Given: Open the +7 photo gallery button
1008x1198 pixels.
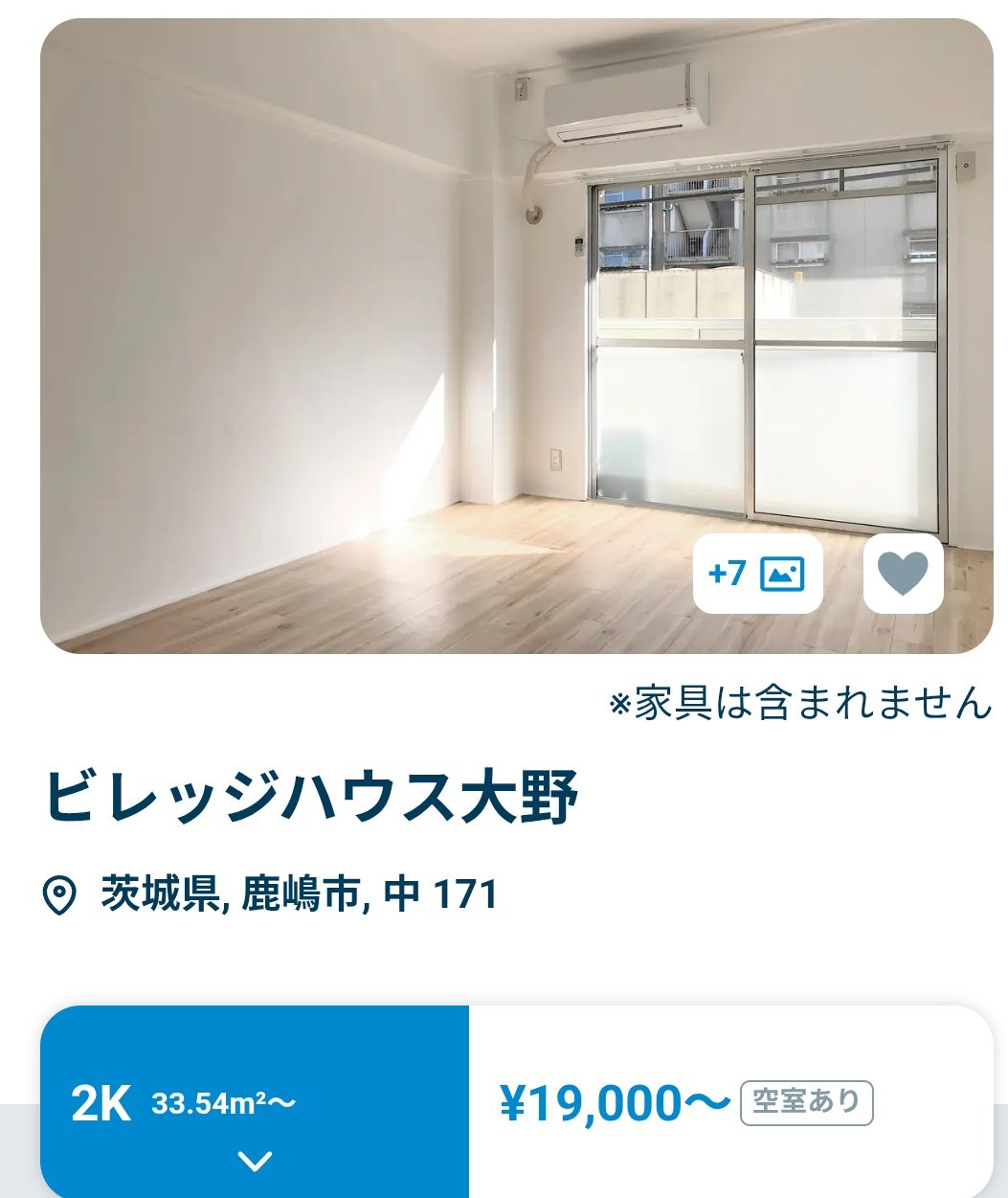Looking at the screenshot, I should point(757,574).
